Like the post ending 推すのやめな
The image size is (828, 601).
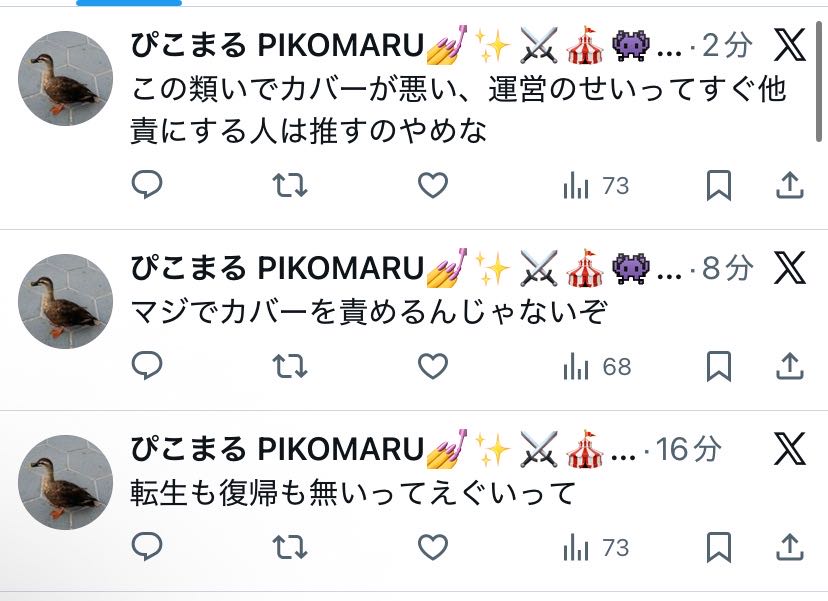tap(432, 185)
